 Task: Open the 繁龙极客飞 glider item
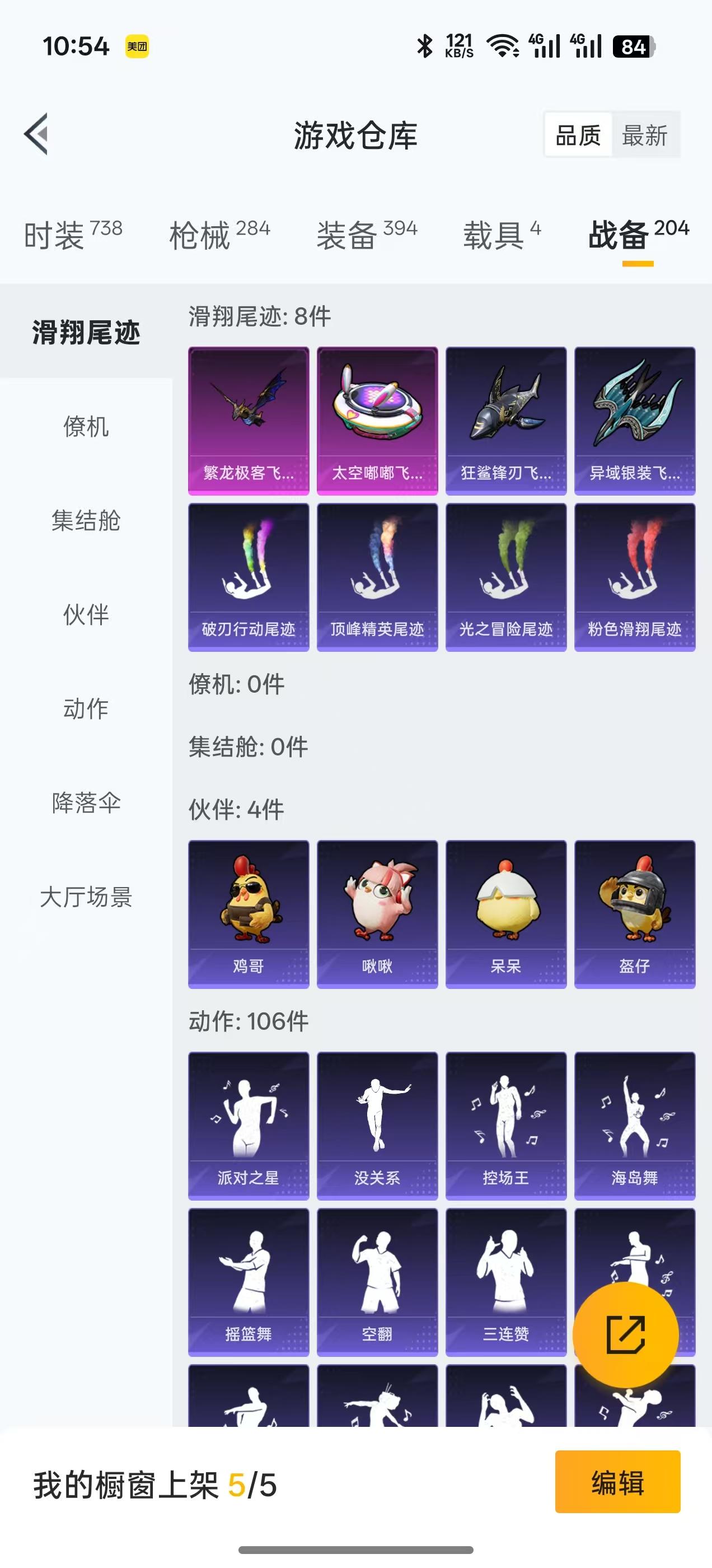[x=249, y=420]
